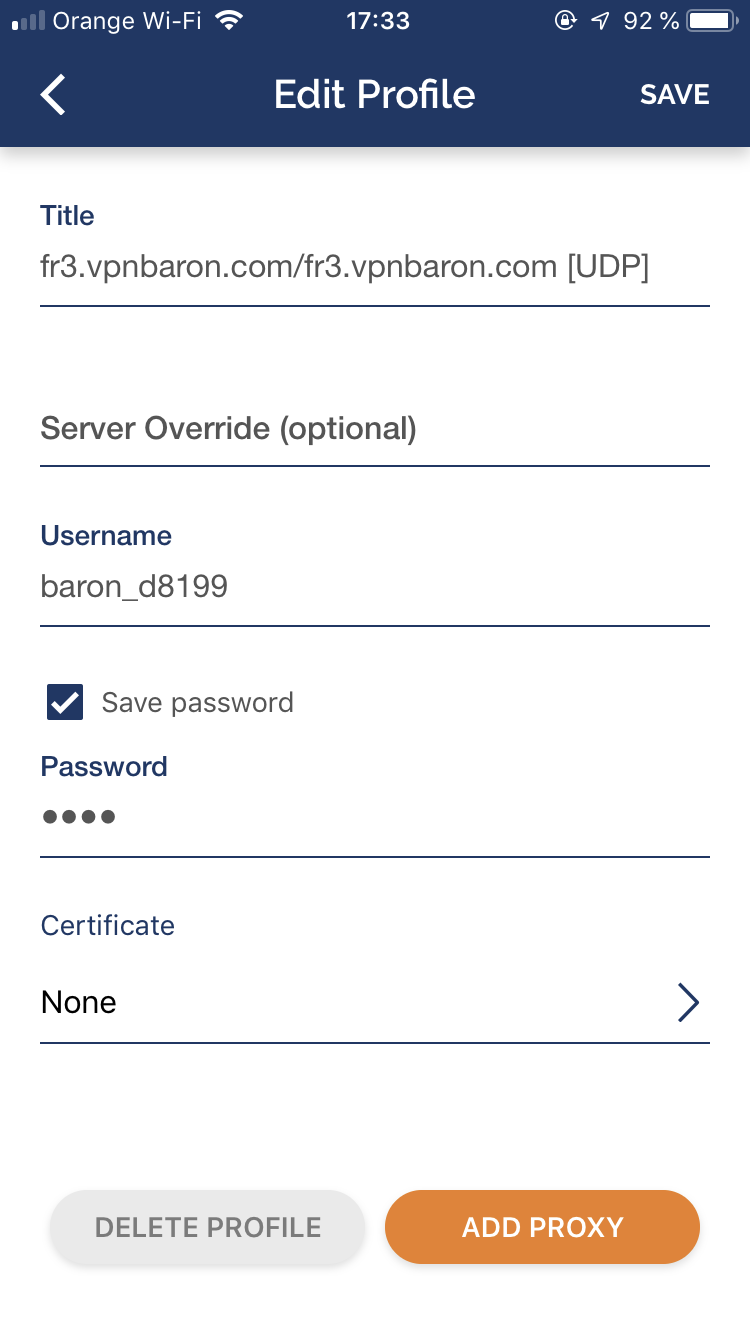Open the Certificate selection row

(x=375, y=1002)
